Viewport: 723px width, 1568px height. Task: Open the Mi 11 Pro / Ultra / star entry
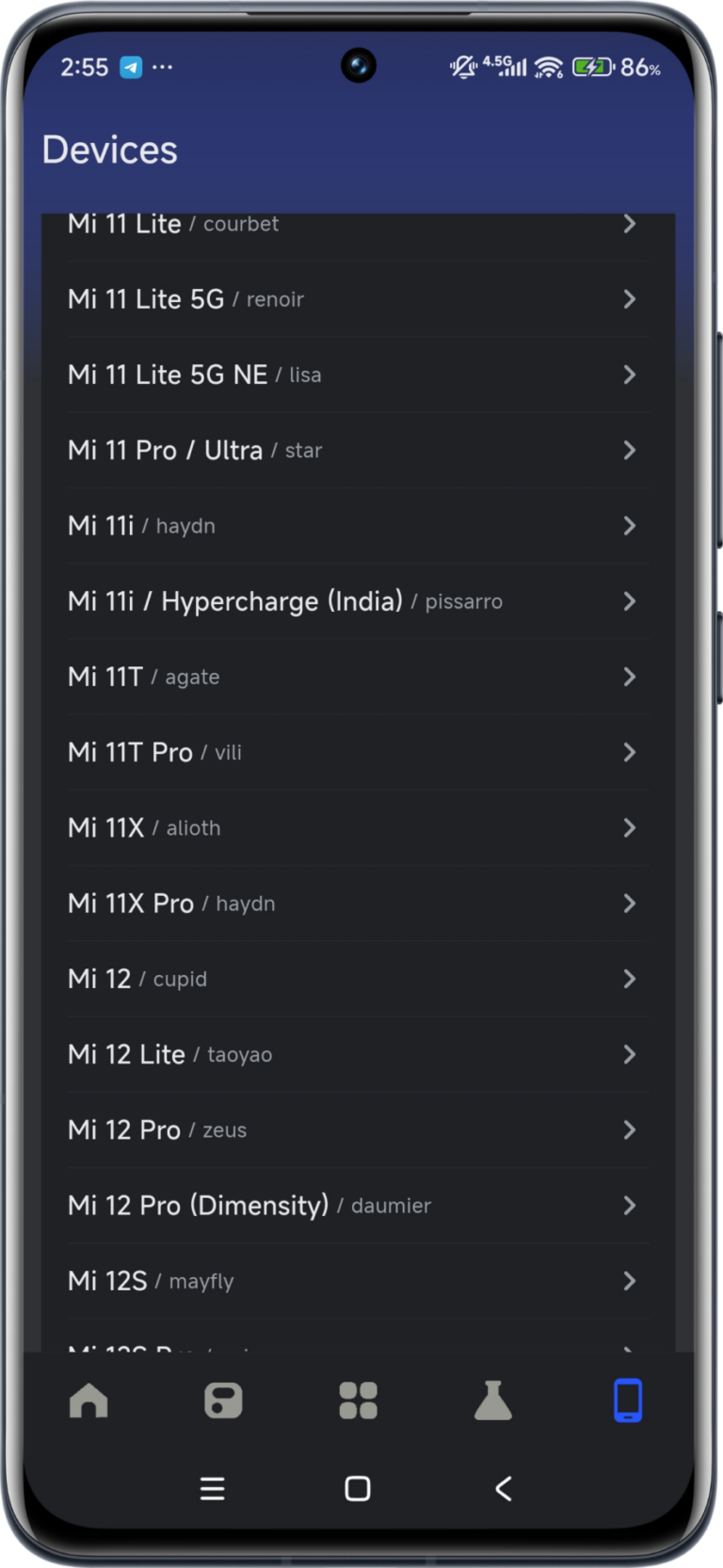[357, 450]
